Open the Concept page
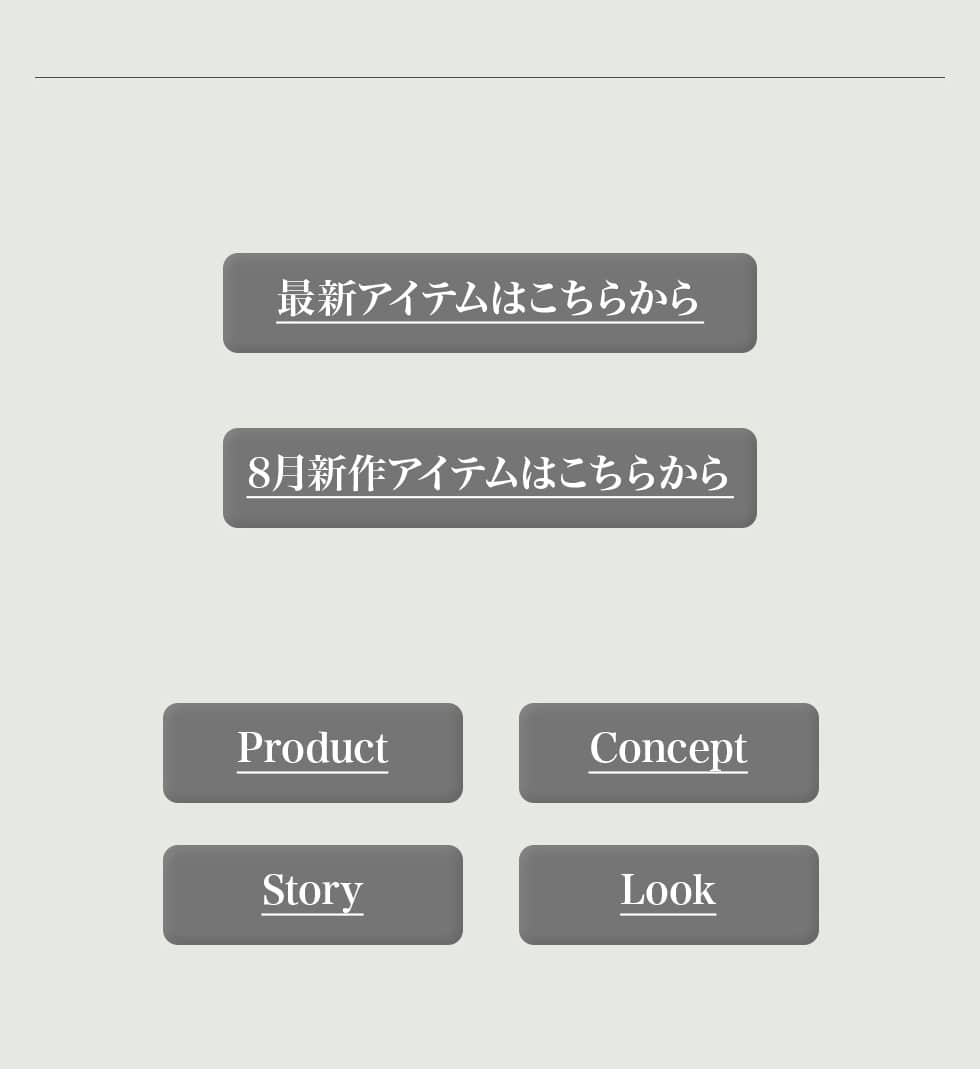The height and width of the screenshot is (1069, 980). (668, 752)
